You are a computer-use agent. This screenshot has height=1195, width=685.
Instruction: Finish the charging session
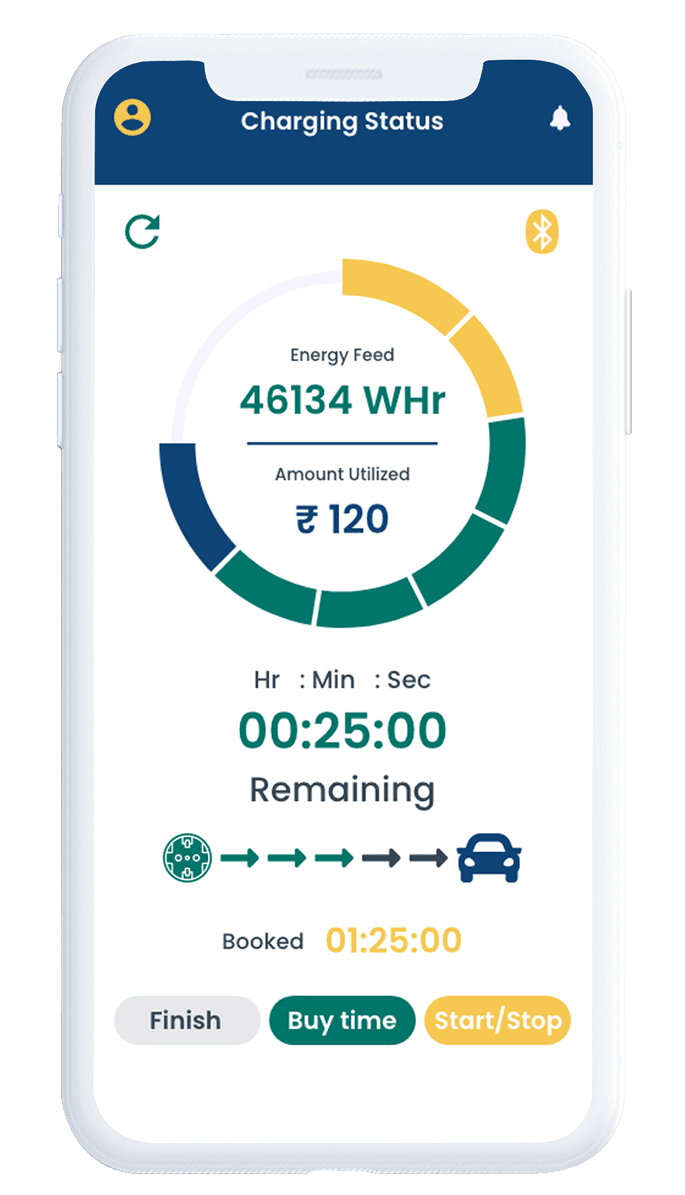[x=186, y=1021]
